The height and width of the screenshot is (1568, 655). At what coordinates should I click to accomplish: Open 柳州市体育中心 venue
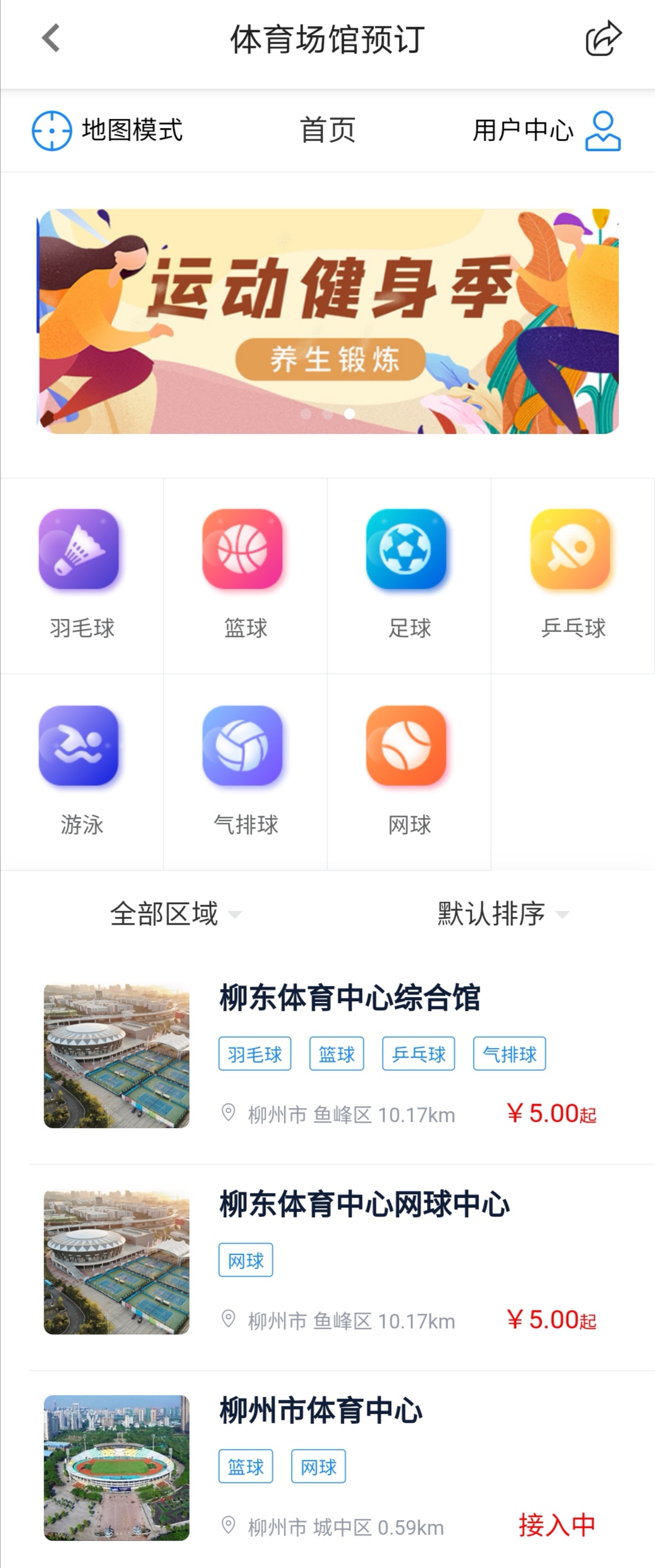pos(320,1411)
